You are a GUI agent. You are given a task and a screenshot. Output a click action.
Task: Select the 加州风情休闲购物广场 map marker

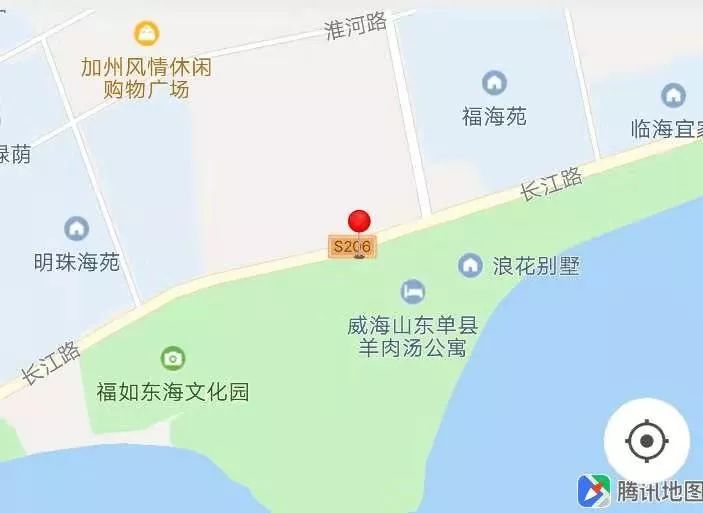pyautogui.click(x=147, y=34)
